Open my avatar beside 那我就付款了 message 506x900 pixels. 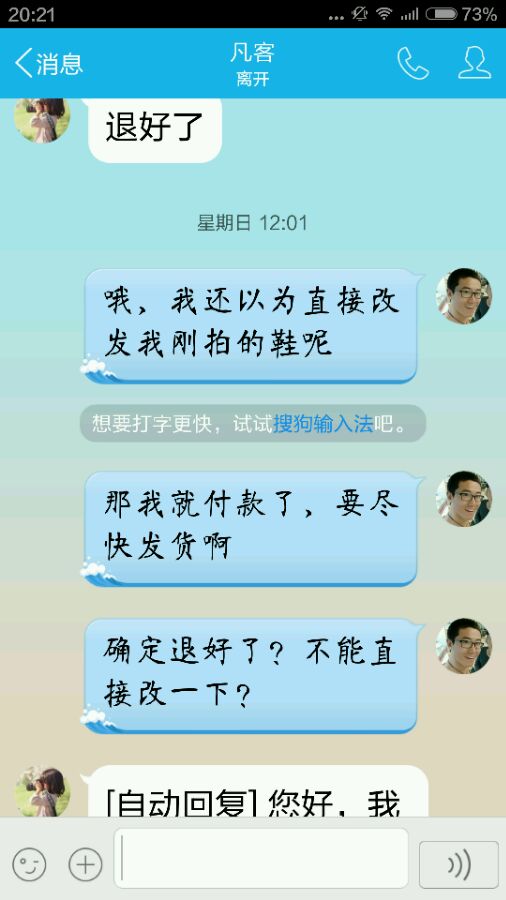tap(464, 499)
